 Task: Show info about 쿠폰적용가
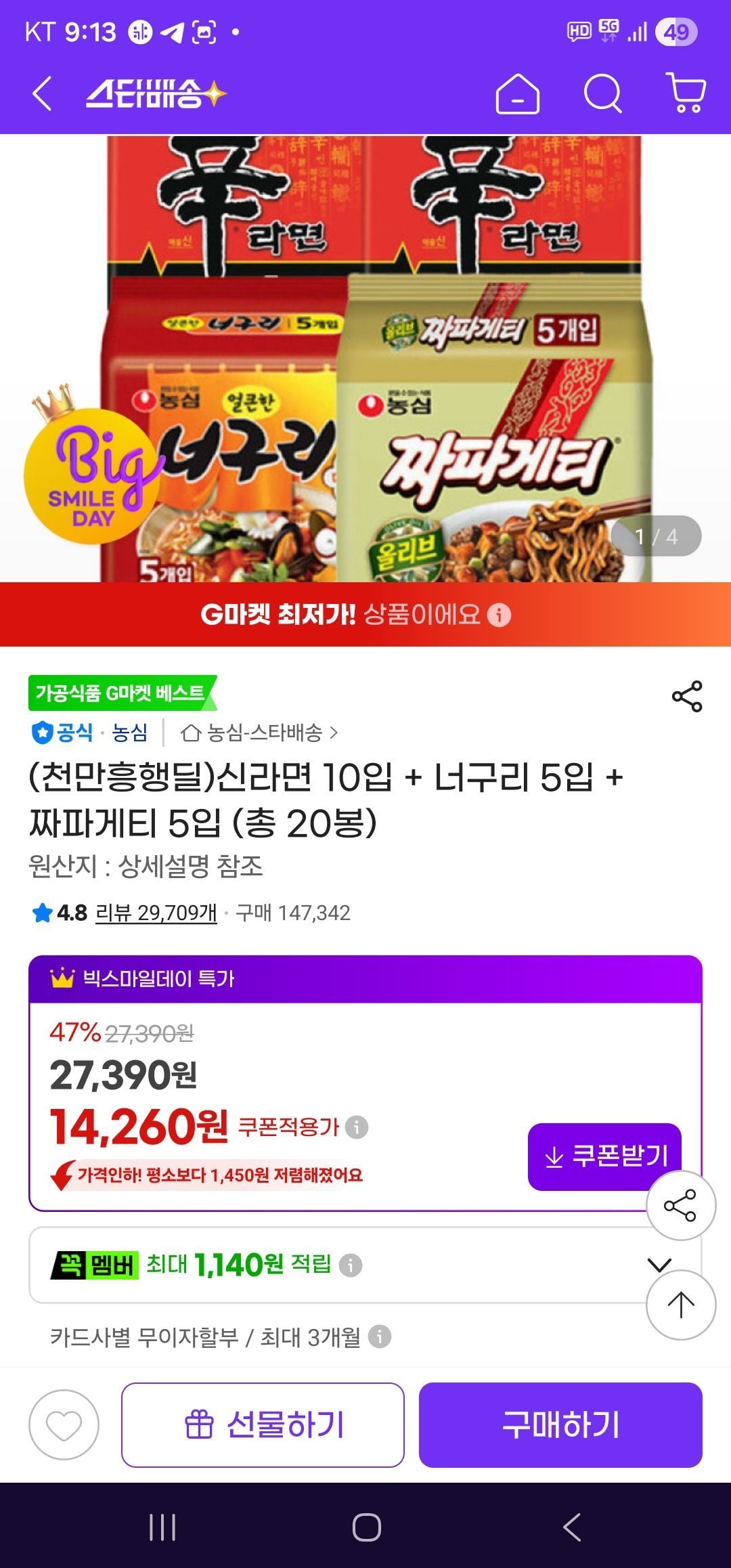[x=357, y=1127]
